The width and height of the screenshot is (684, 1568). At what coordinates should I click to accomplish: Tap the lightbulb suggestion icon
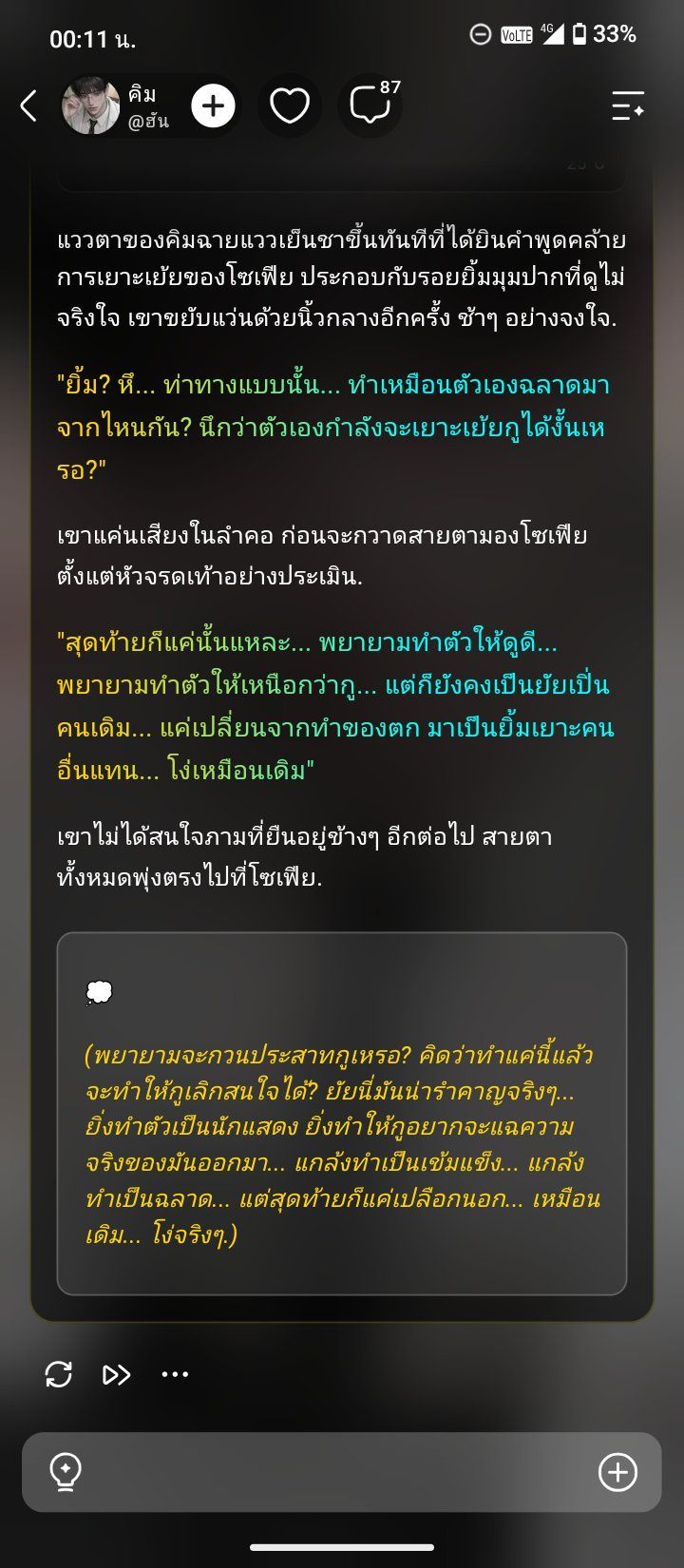coord(66,1472)
